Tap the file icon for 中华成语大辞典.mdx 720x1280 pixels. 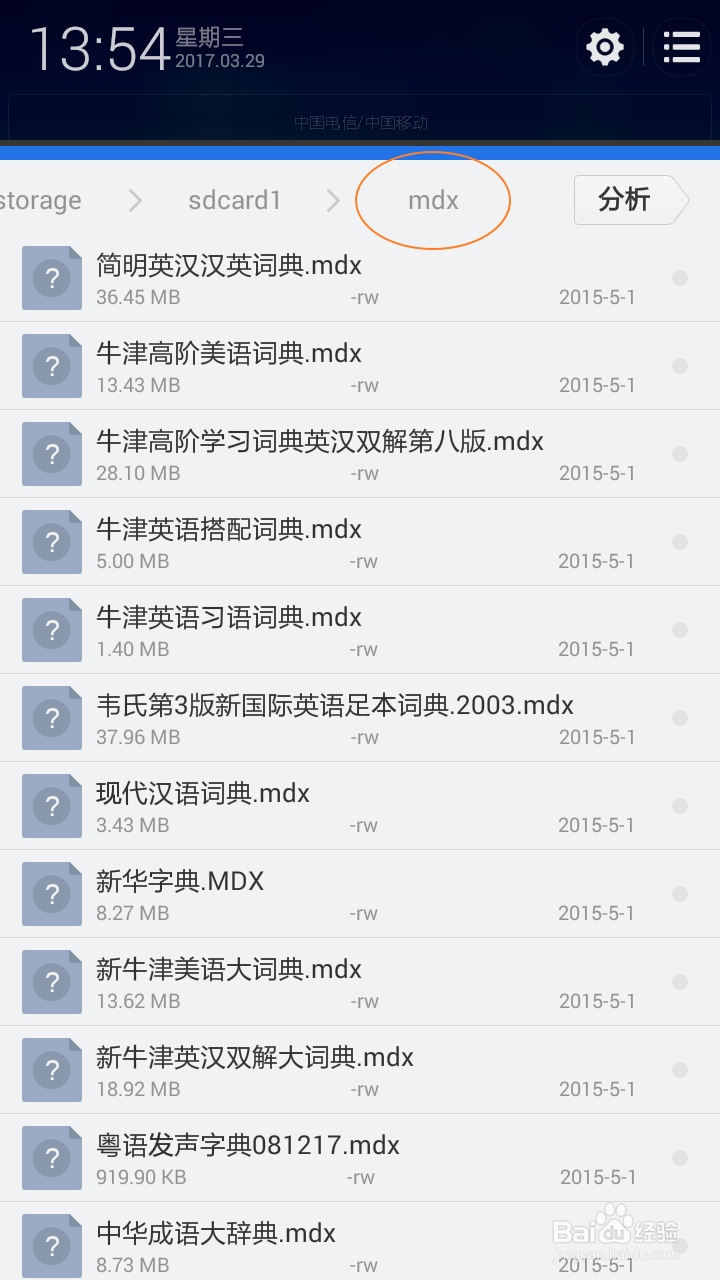pyautogui.click(x=52, y=1245)
